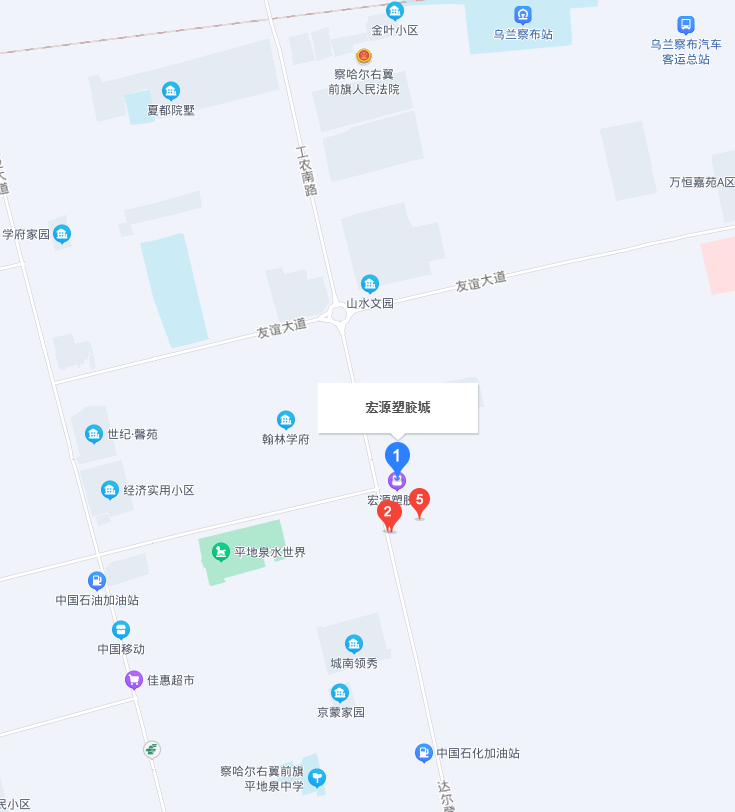Select the 山水文园 residential POI
Image resolution: width=735 pixels, height=812 pixels.
[370, 284]
